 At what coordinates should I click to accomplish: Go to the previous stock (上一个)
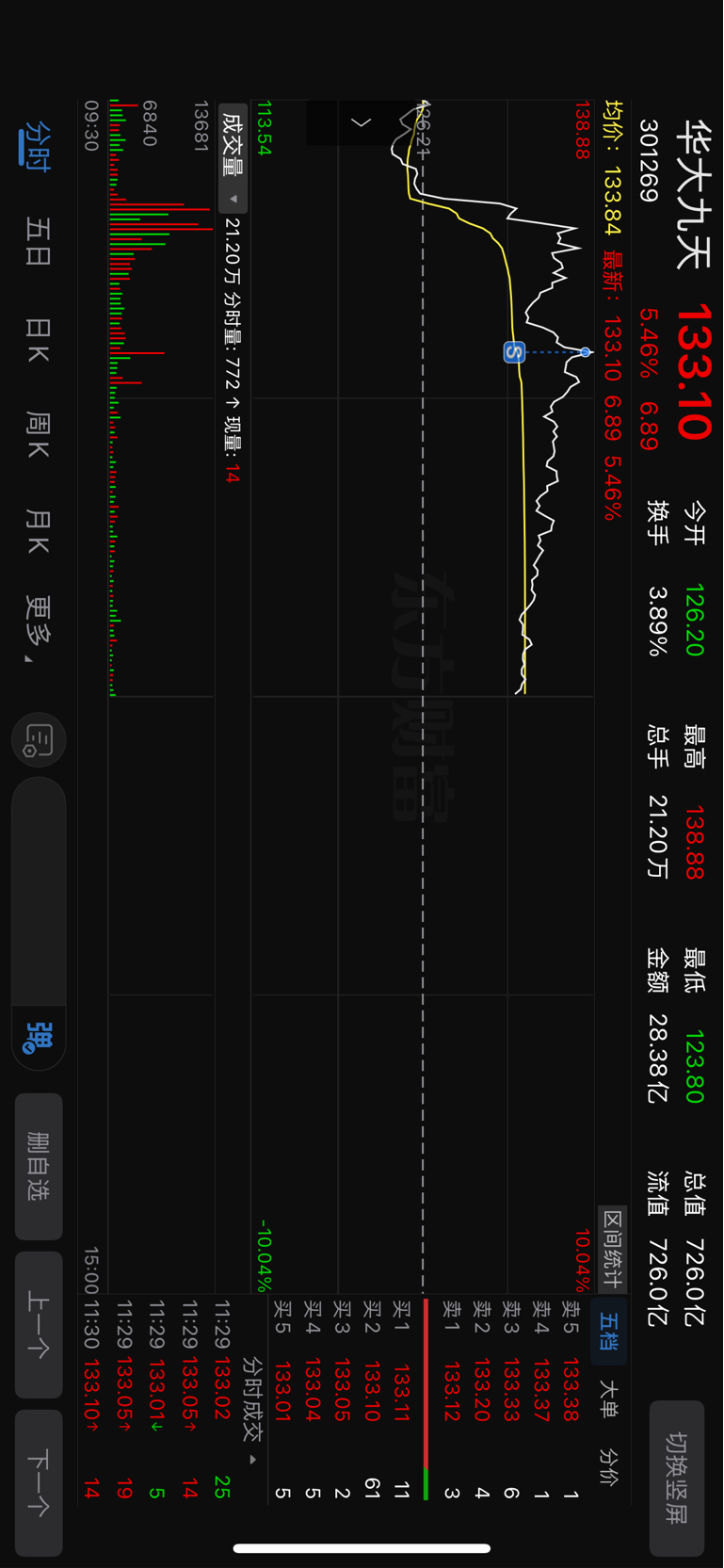click(39, 1324)
